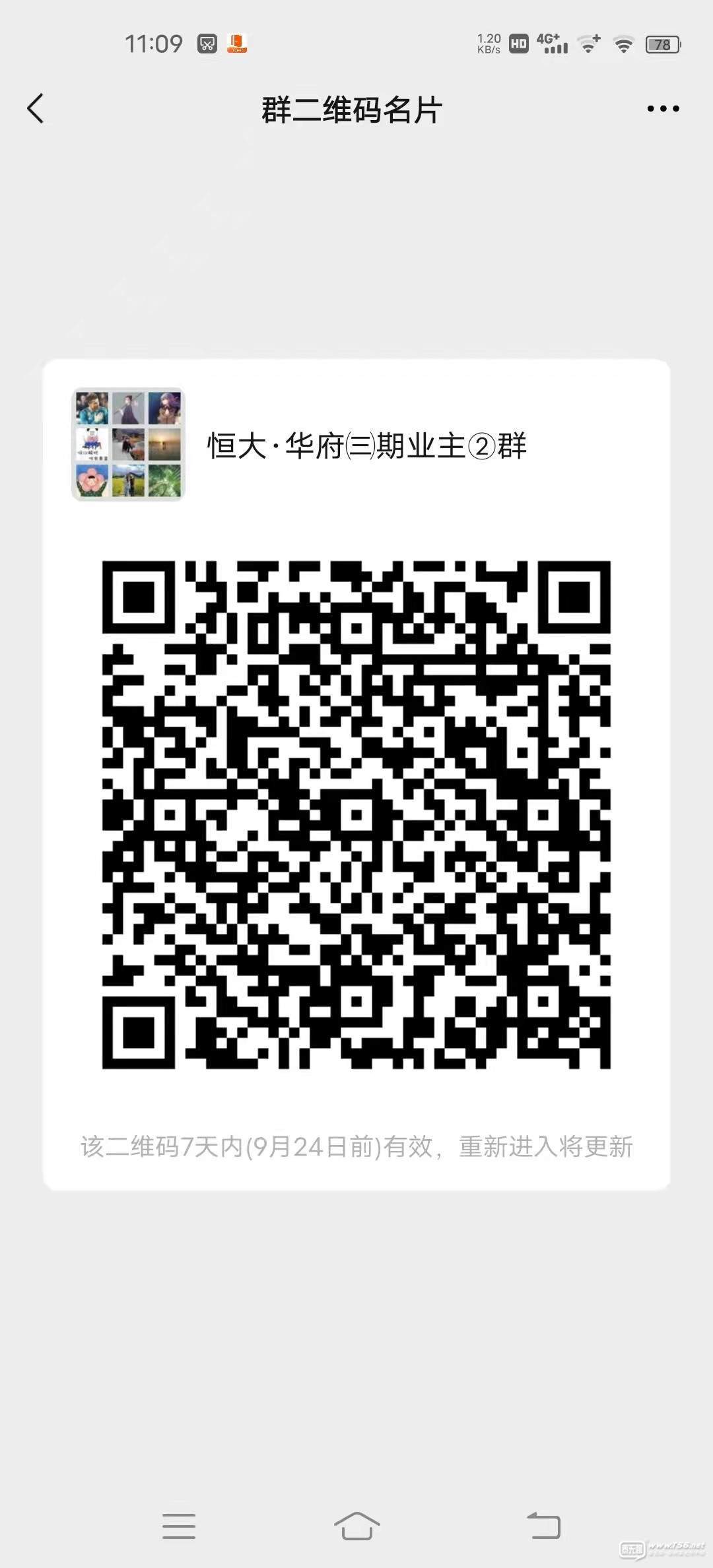Tap the system home button
713x1568 pixels.
[356, 1526]
